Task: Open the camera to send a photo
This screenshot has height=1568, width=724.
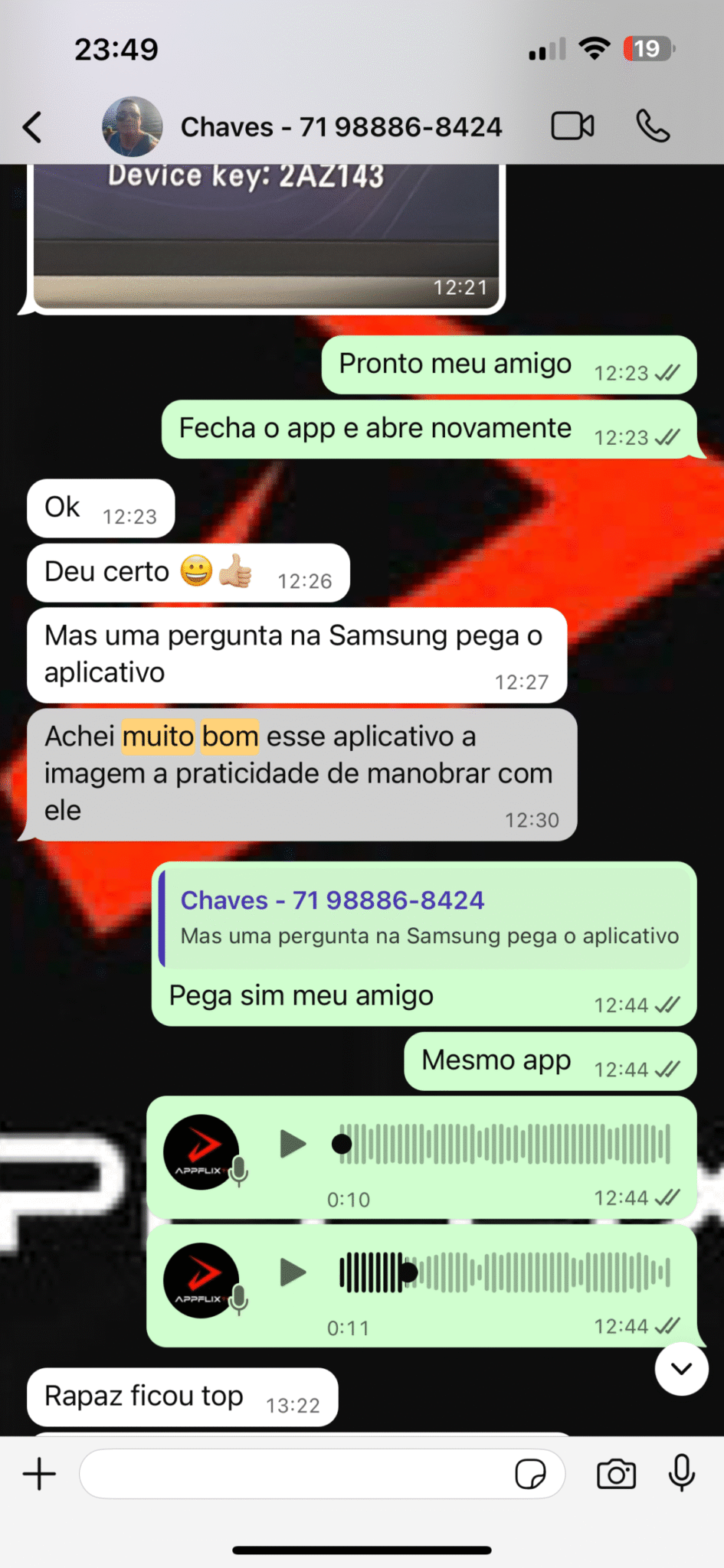Action: 616,1474
